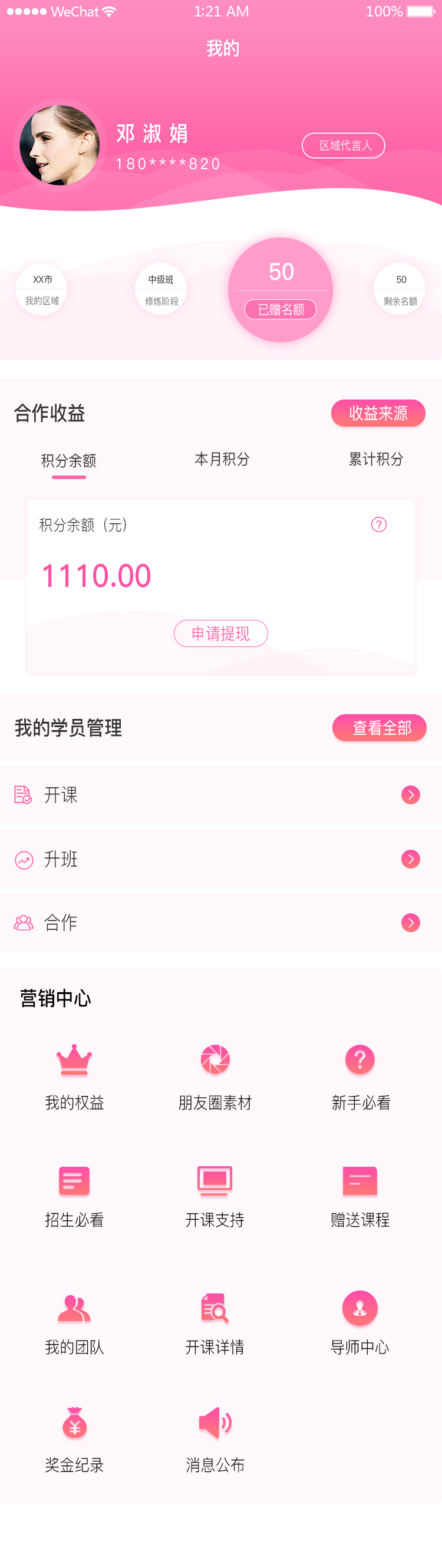Open the help icon beside 积分余额（元）
442x1568 pixels.
pyautogui.click(x=379, y=524)
